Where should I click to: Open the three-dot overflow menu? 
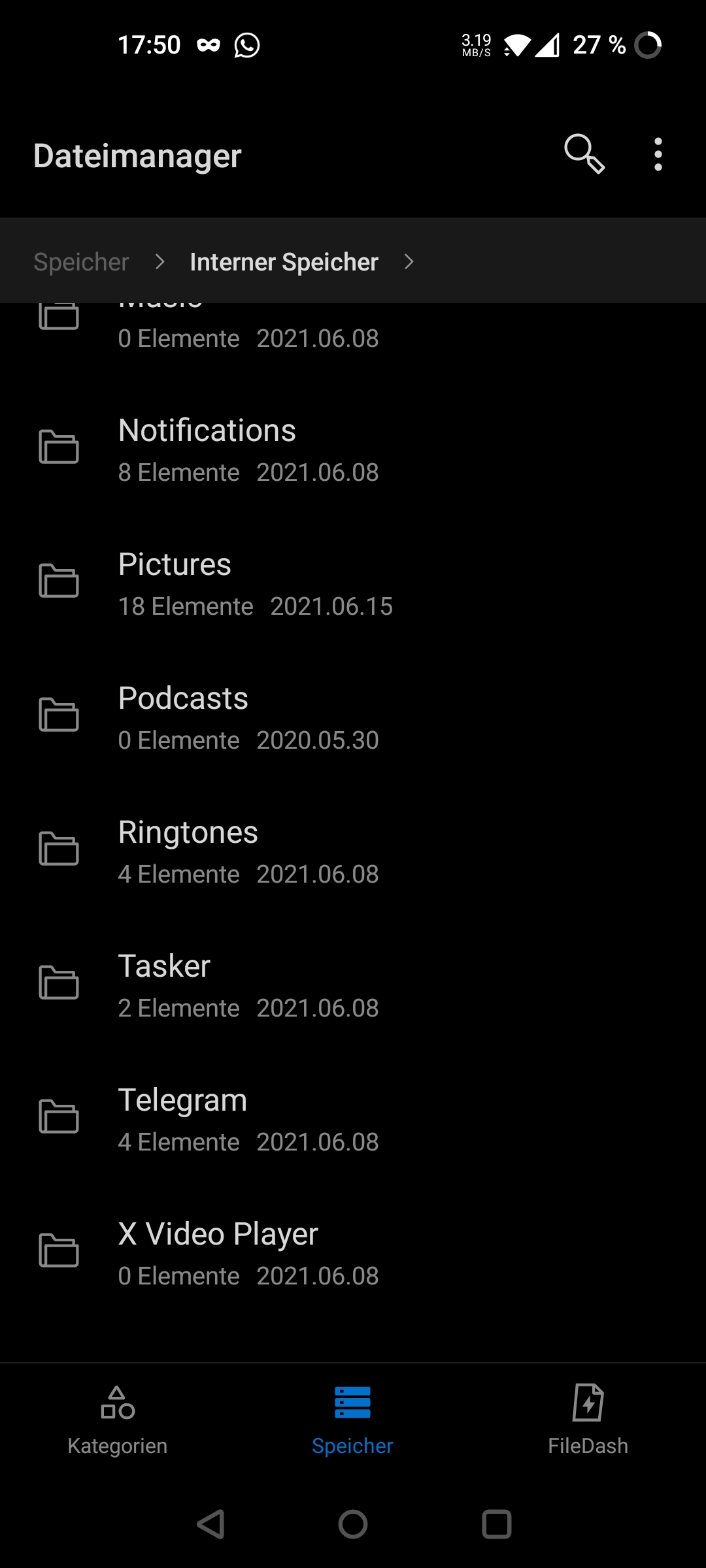click(658, 155)
